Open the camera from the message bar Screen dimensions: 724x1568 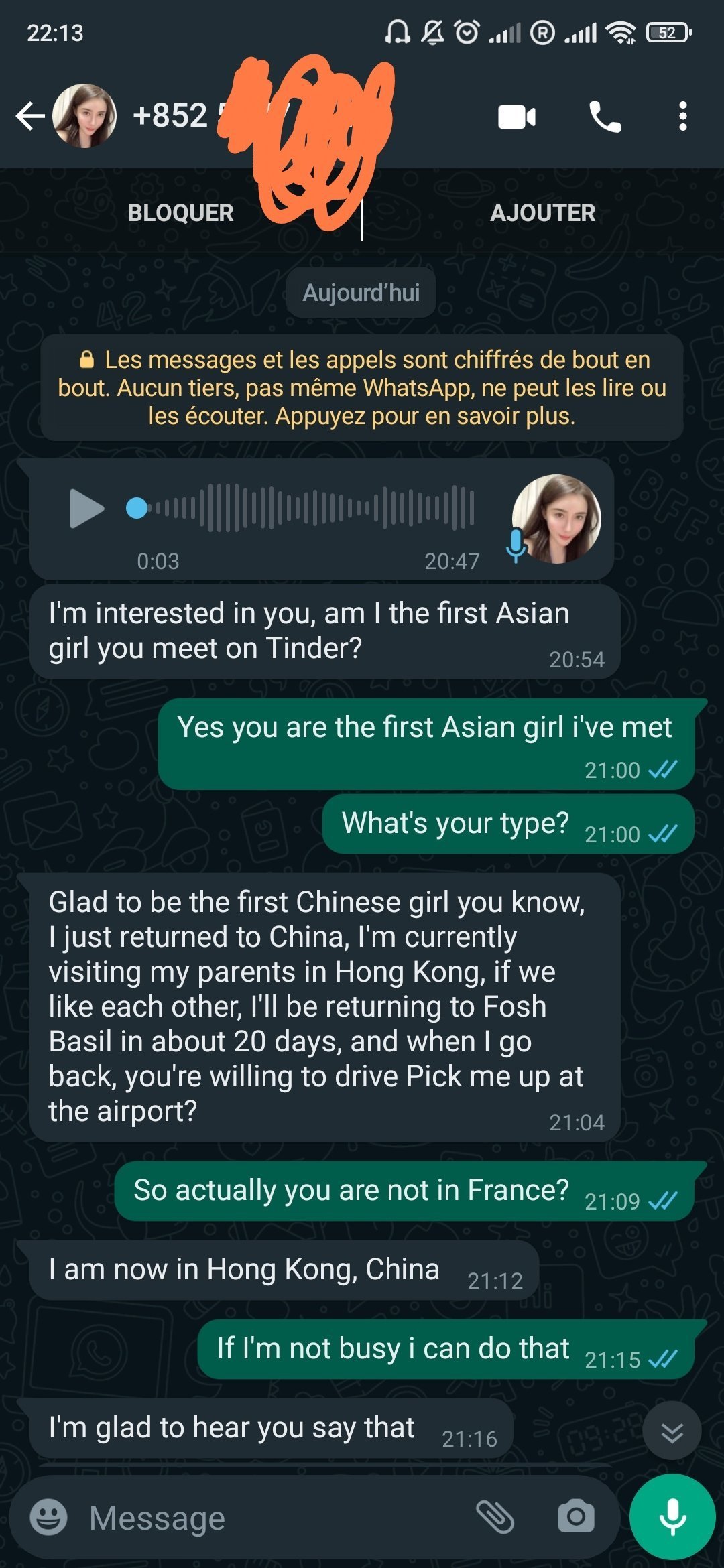pyautogui.click(x=576, y=1517)
